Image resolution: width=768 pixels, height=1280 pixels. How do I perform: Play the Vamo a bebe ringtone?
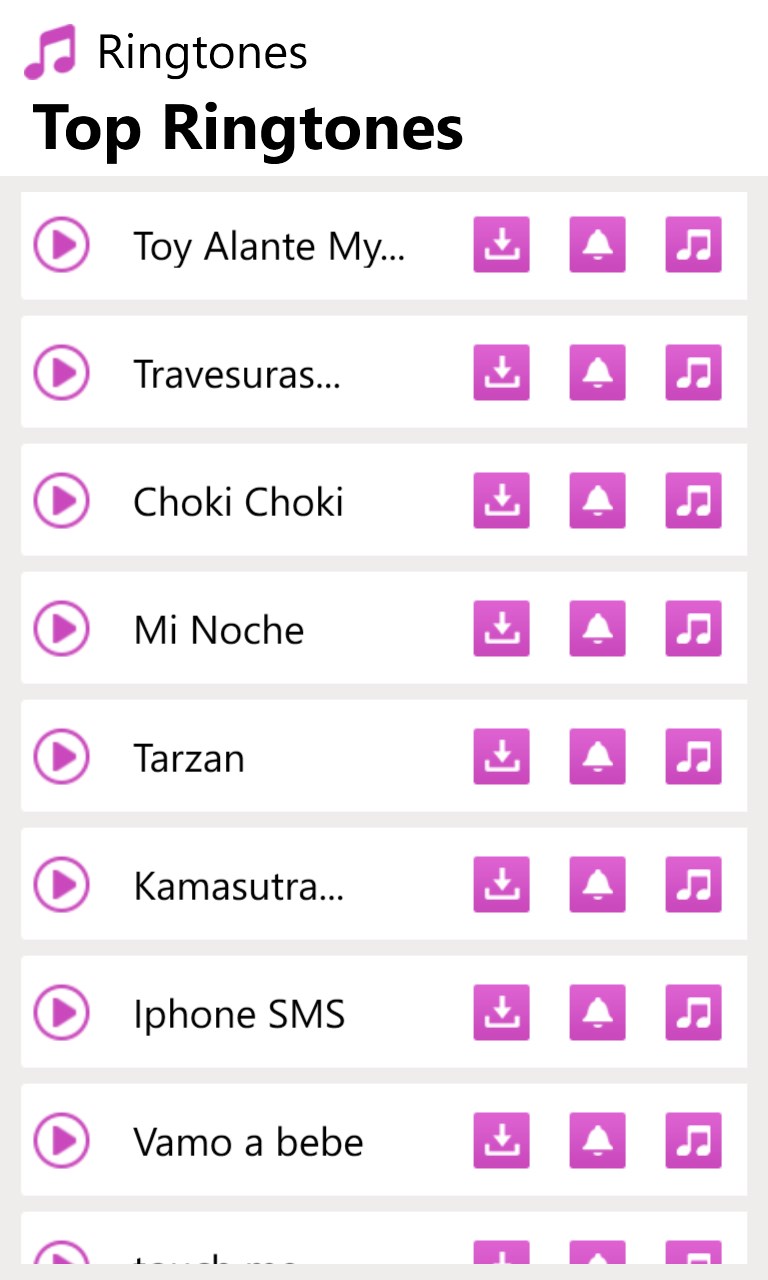62,1141
